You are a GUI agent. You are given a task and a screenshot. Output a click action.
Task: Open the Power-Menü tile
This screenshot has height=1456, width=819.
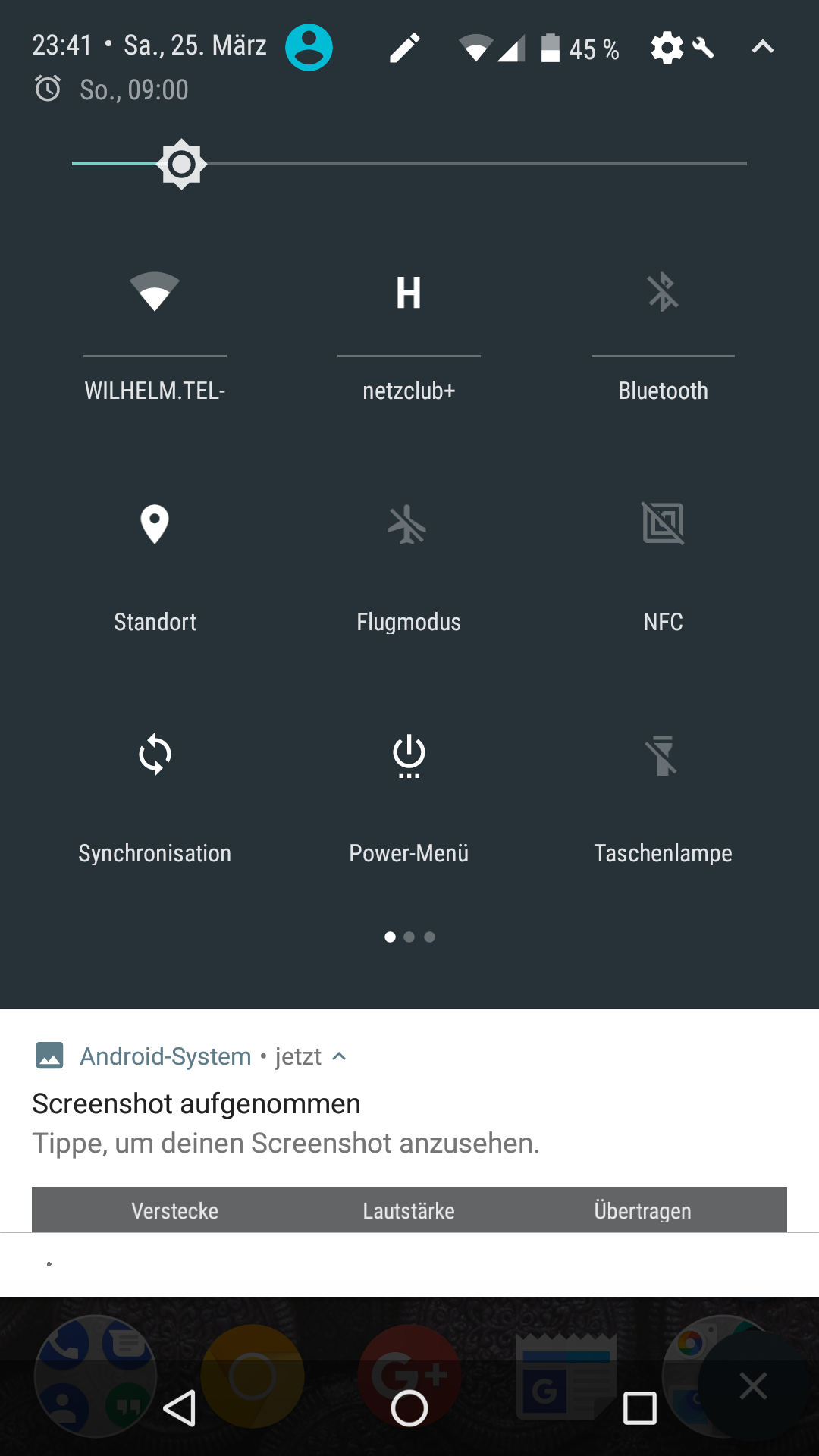[x=409, y=755]
